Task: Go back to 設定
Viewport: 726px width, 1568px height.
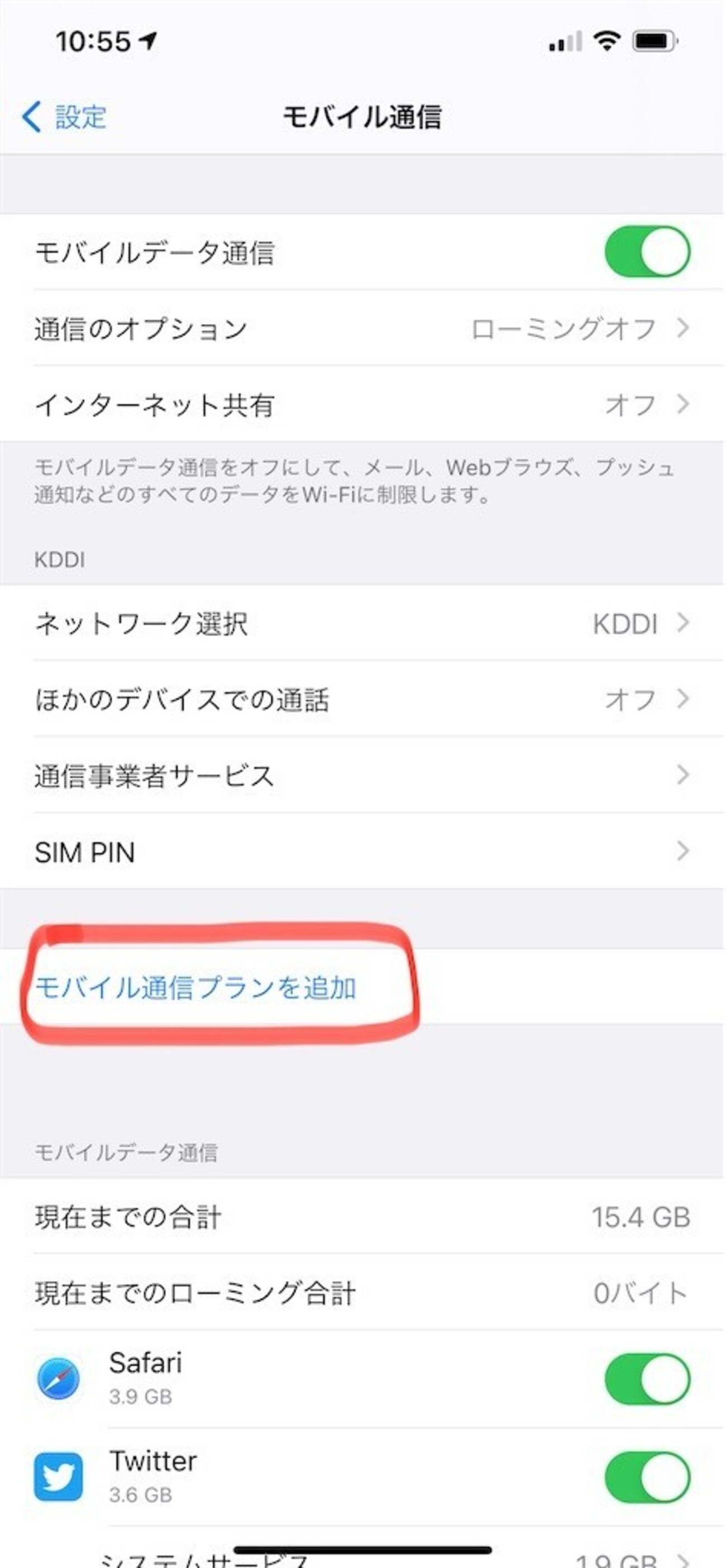Action: click(64, 116)
